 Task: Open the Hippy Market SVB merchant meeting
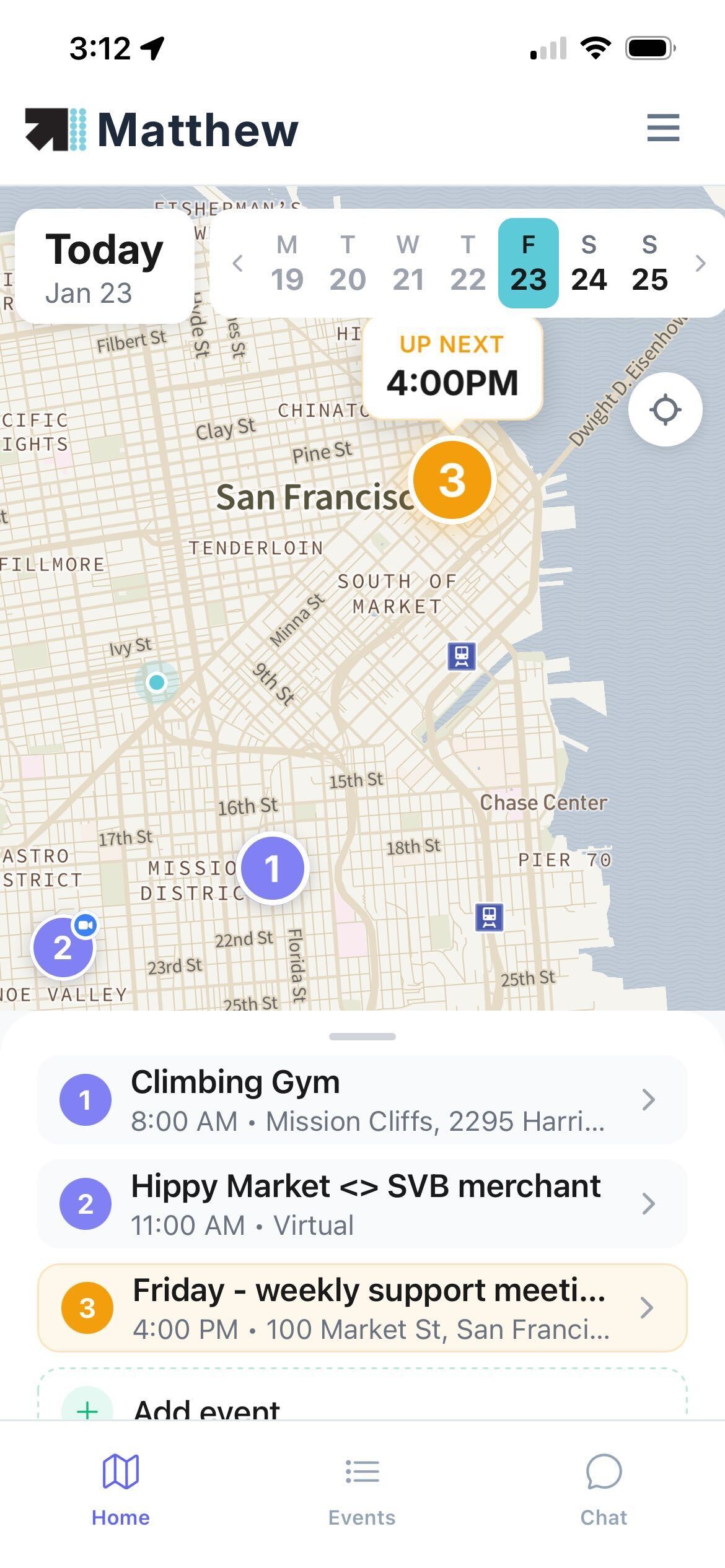(362, 1203)
